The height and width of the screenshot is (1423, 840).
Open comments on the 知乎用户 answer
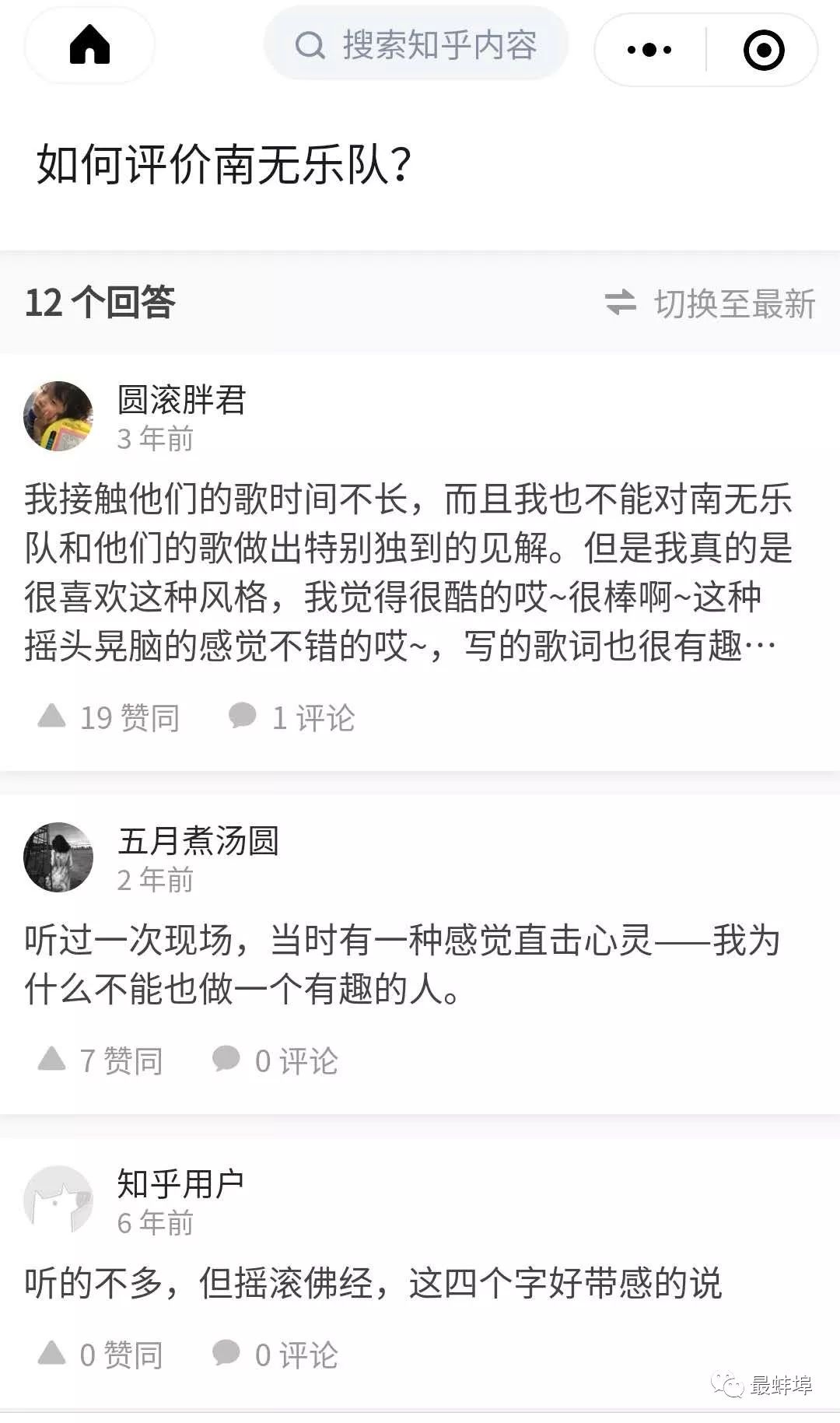[x=275, y=1355]
